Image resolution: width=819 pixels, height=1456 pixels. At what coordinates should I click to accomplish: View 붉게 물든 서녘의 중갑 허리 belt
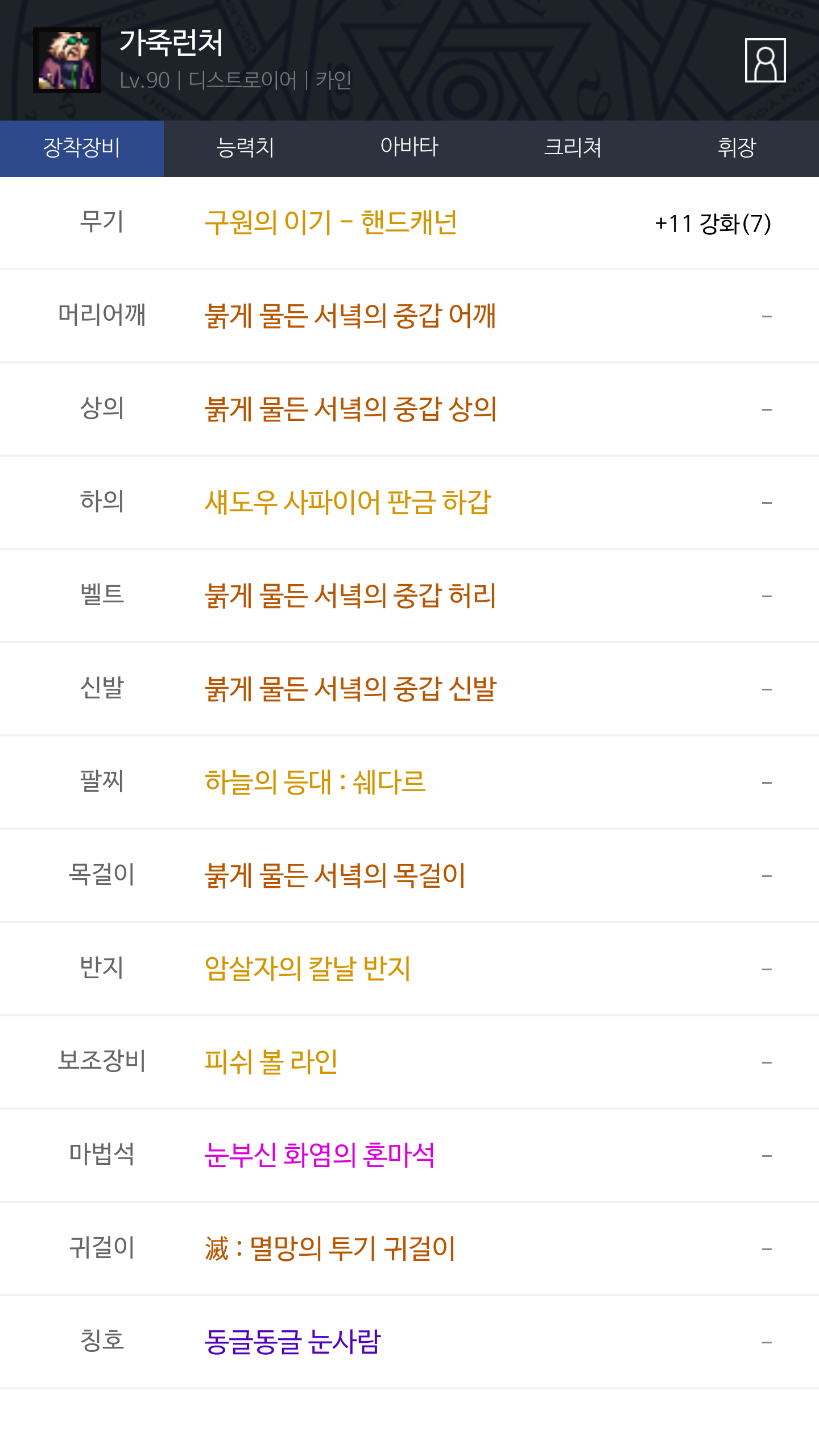pos(350,595)
